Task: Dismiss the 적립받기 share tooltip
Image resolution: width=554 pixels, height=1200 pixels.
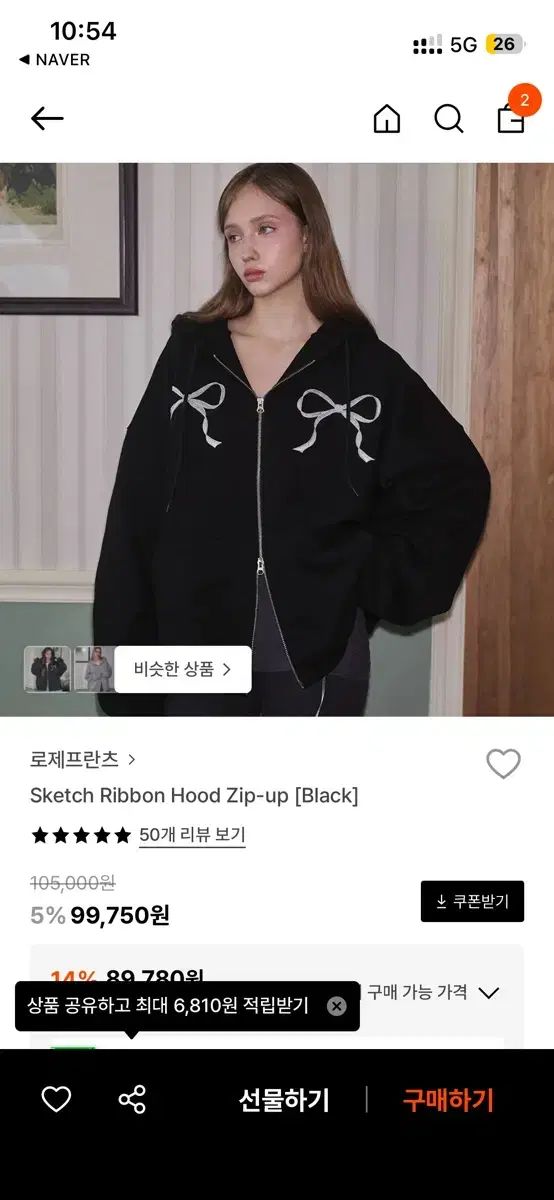Action: (337, 1006)
